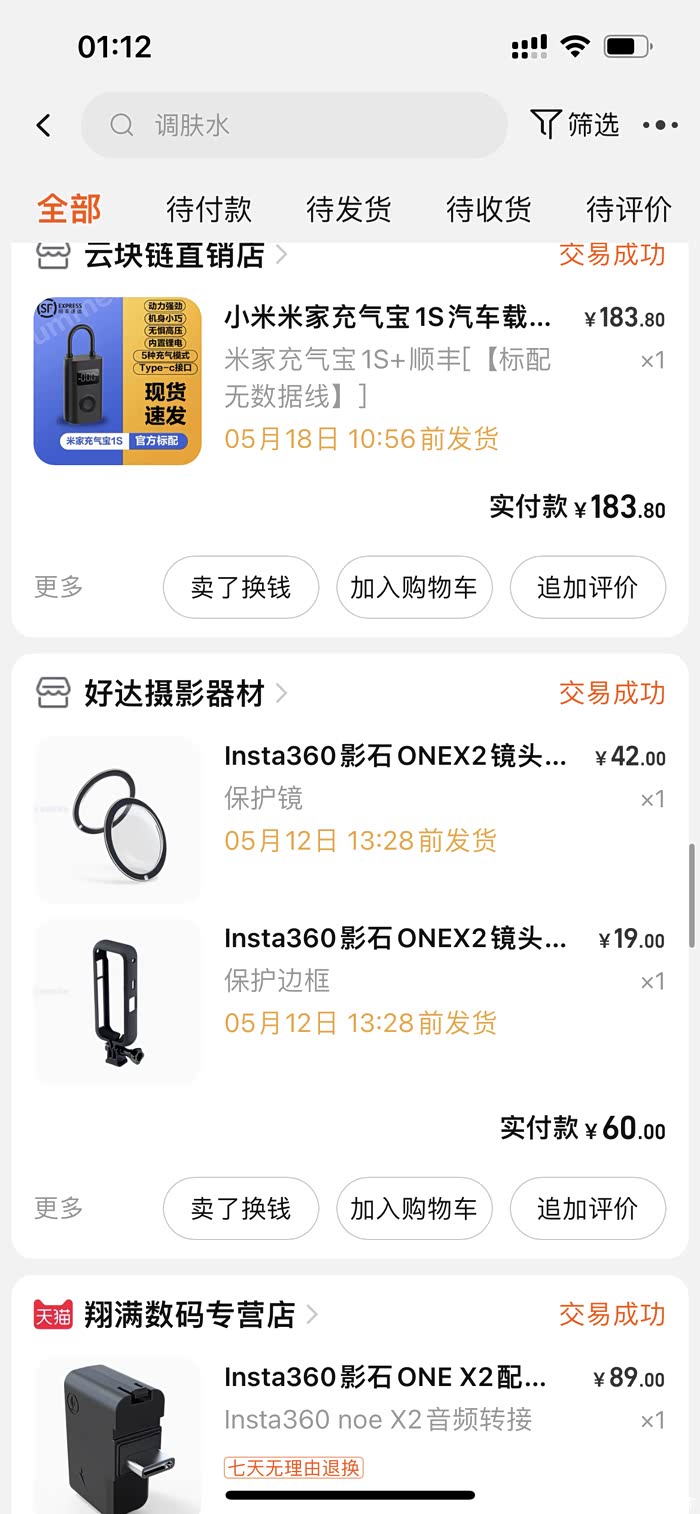Viewport: 700px width, 1514px height.
Task: Open the 待评价 tab
Action: click(x=629, y=209)
